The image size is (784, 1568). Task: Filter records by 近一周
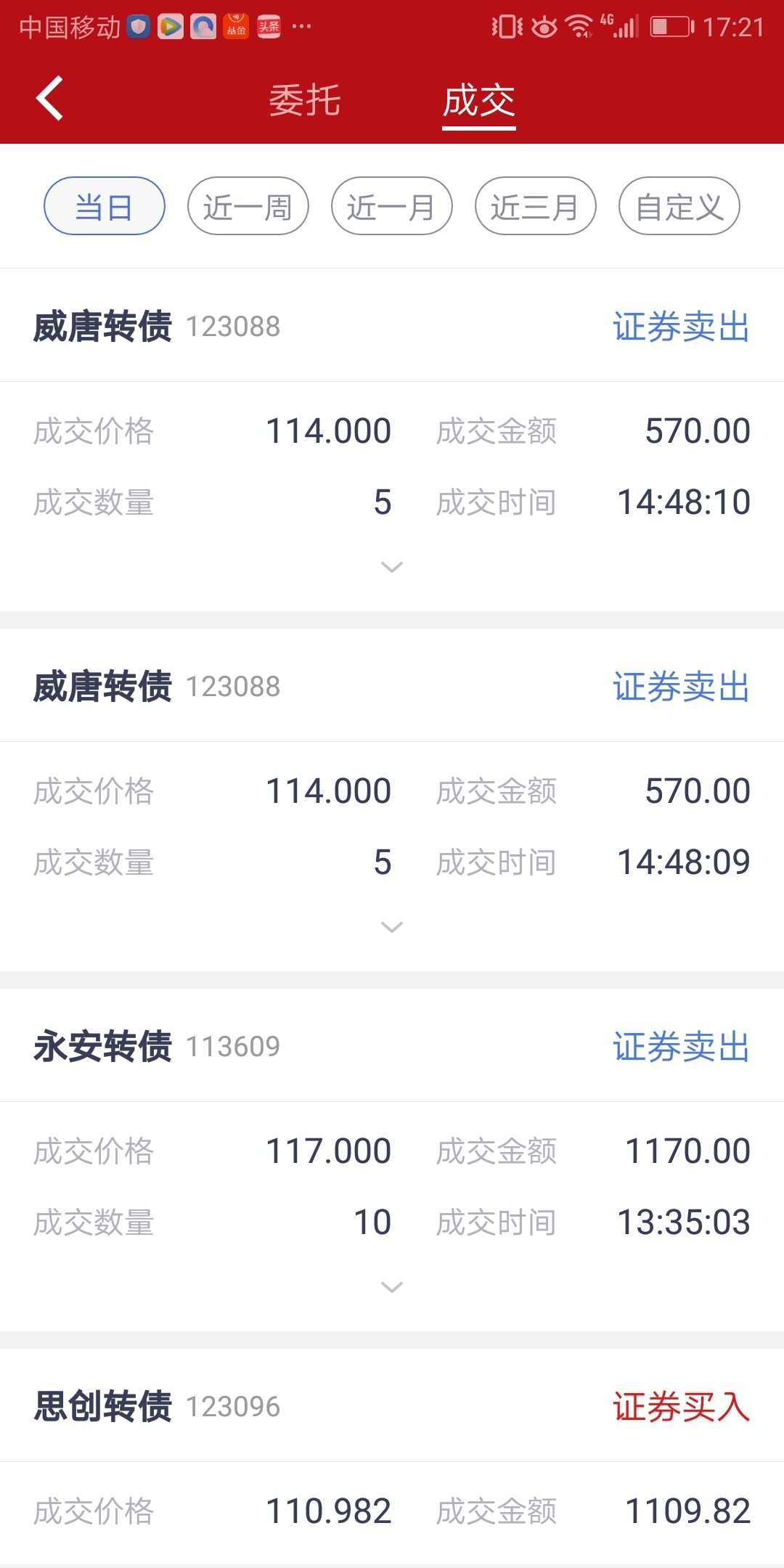pos(248,206)
